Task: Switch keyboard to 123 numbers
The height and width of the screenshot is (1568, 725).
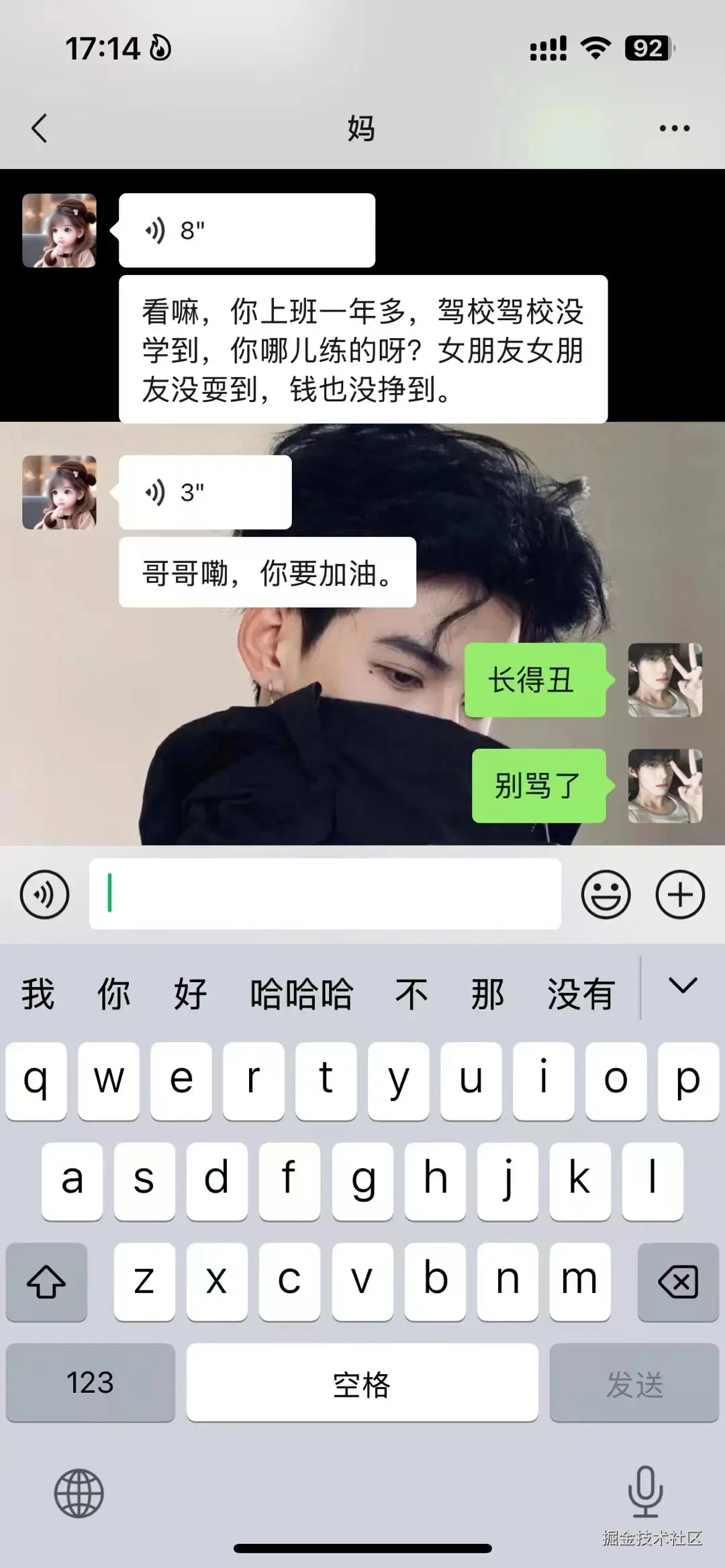Action: 90,1383
